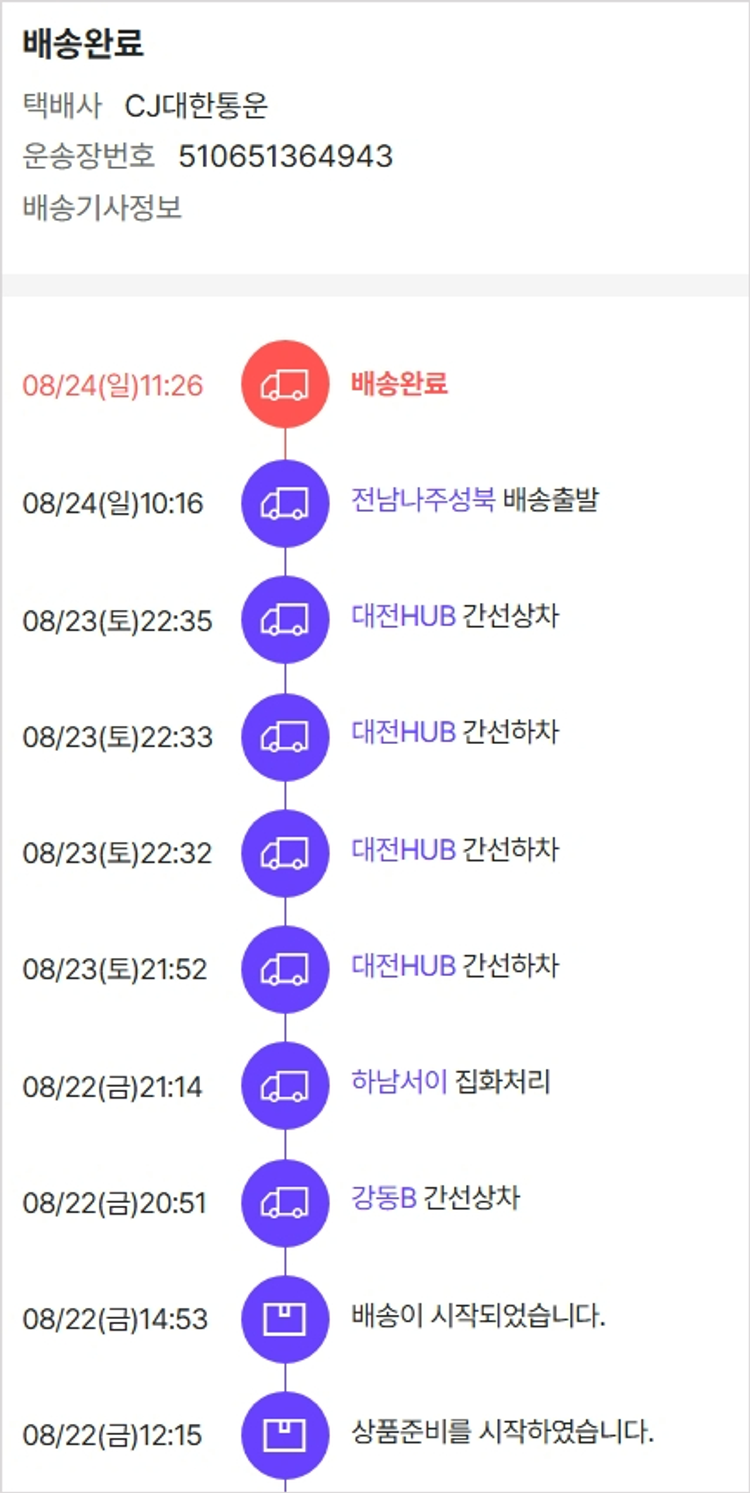The height and width of the screenshot is (1493, 750).
Task: Open 대전HUB link at 22:35 entry
Action: pyautogui.click(x=403, y=616)
